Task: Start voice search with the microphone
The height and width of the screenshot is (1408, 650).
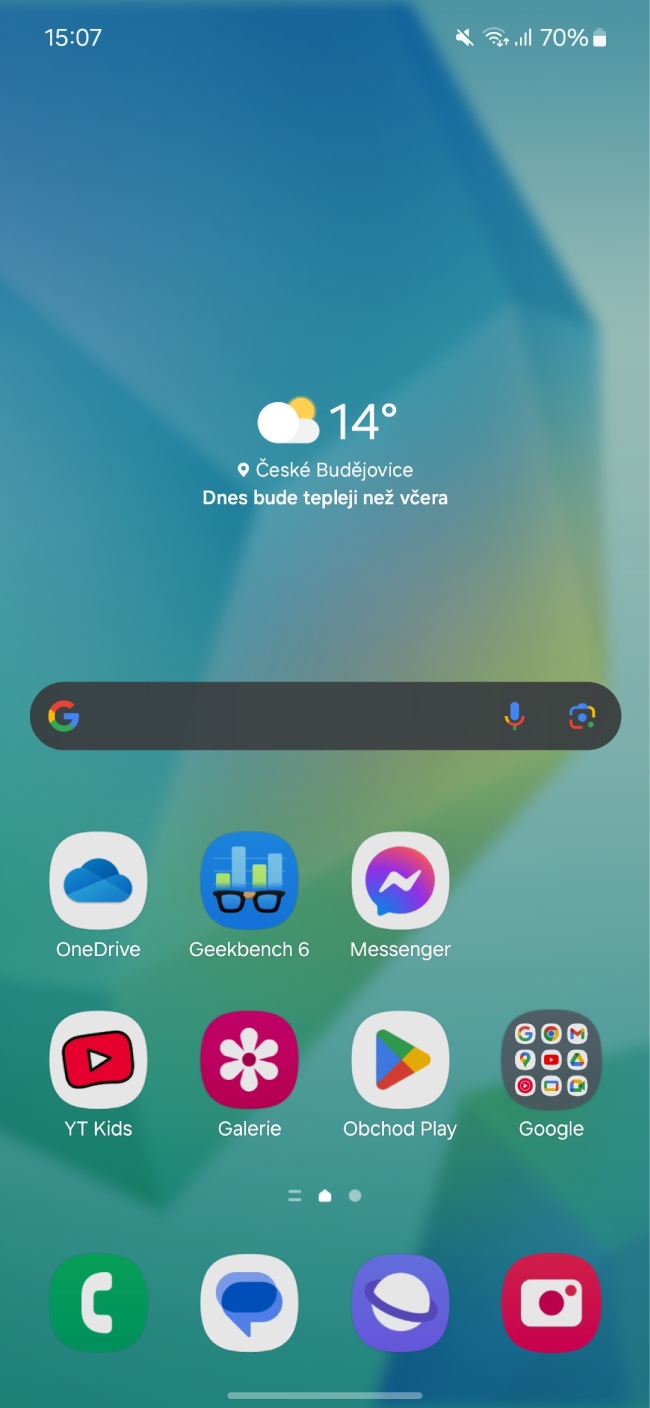Action: (514, 716)
